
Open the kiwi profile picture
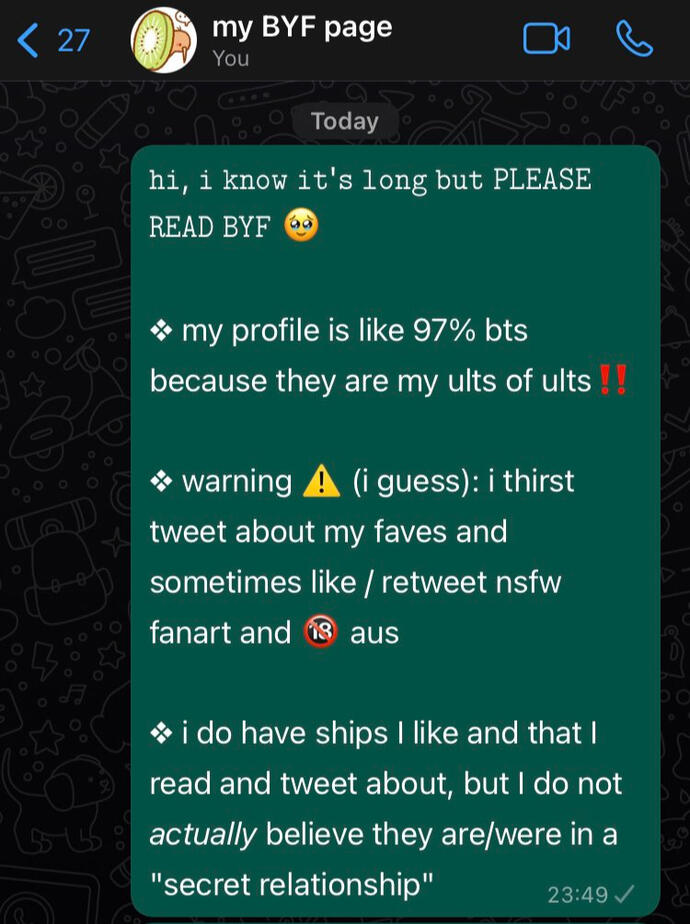coord(164,40)
